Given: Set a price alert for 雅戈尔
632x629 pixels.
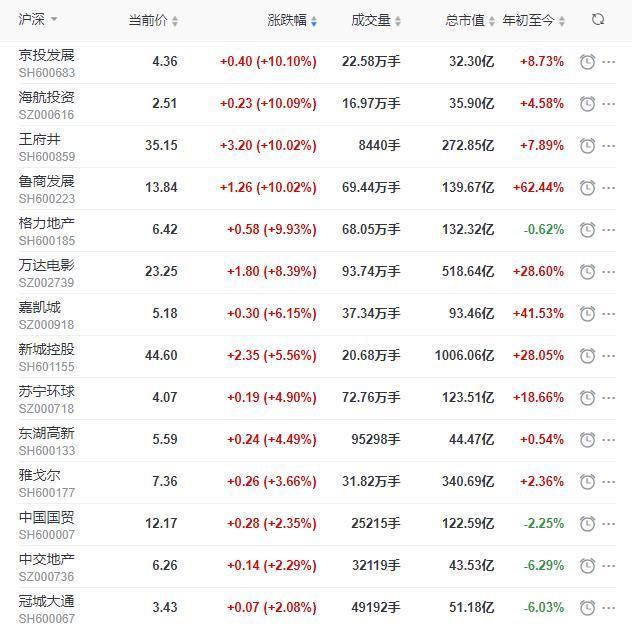Looking at the screenshot, I should click(588, 482).
